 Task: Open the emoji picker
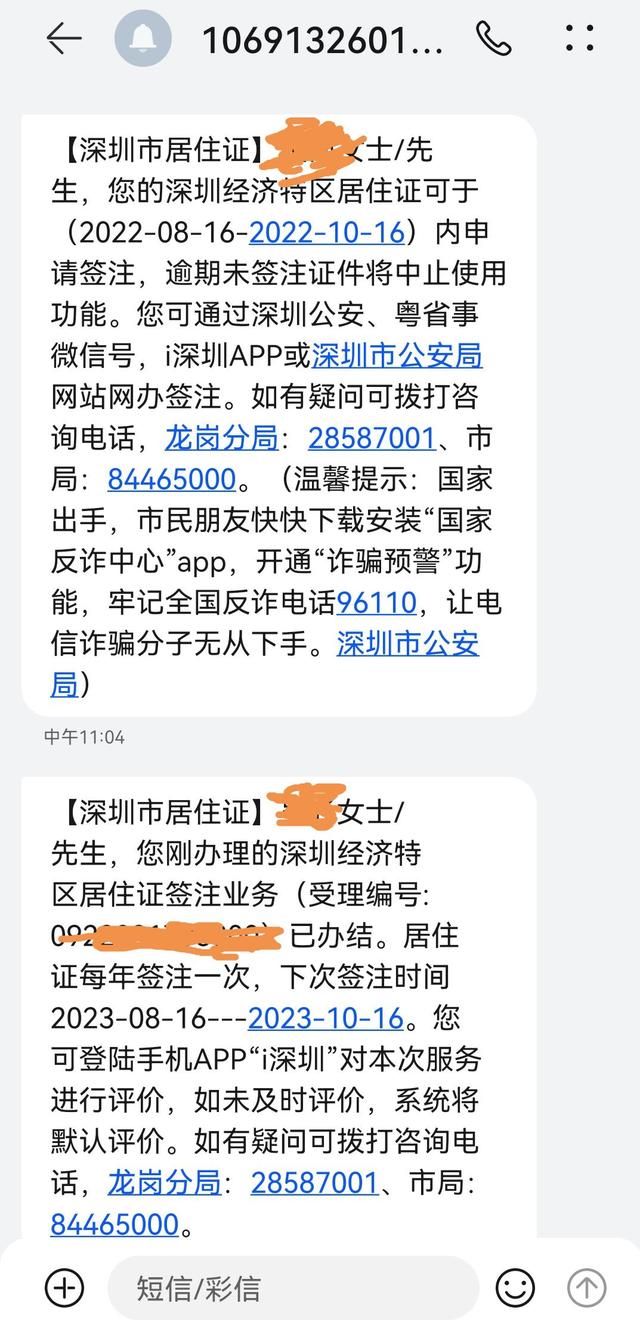point(516,1288)
